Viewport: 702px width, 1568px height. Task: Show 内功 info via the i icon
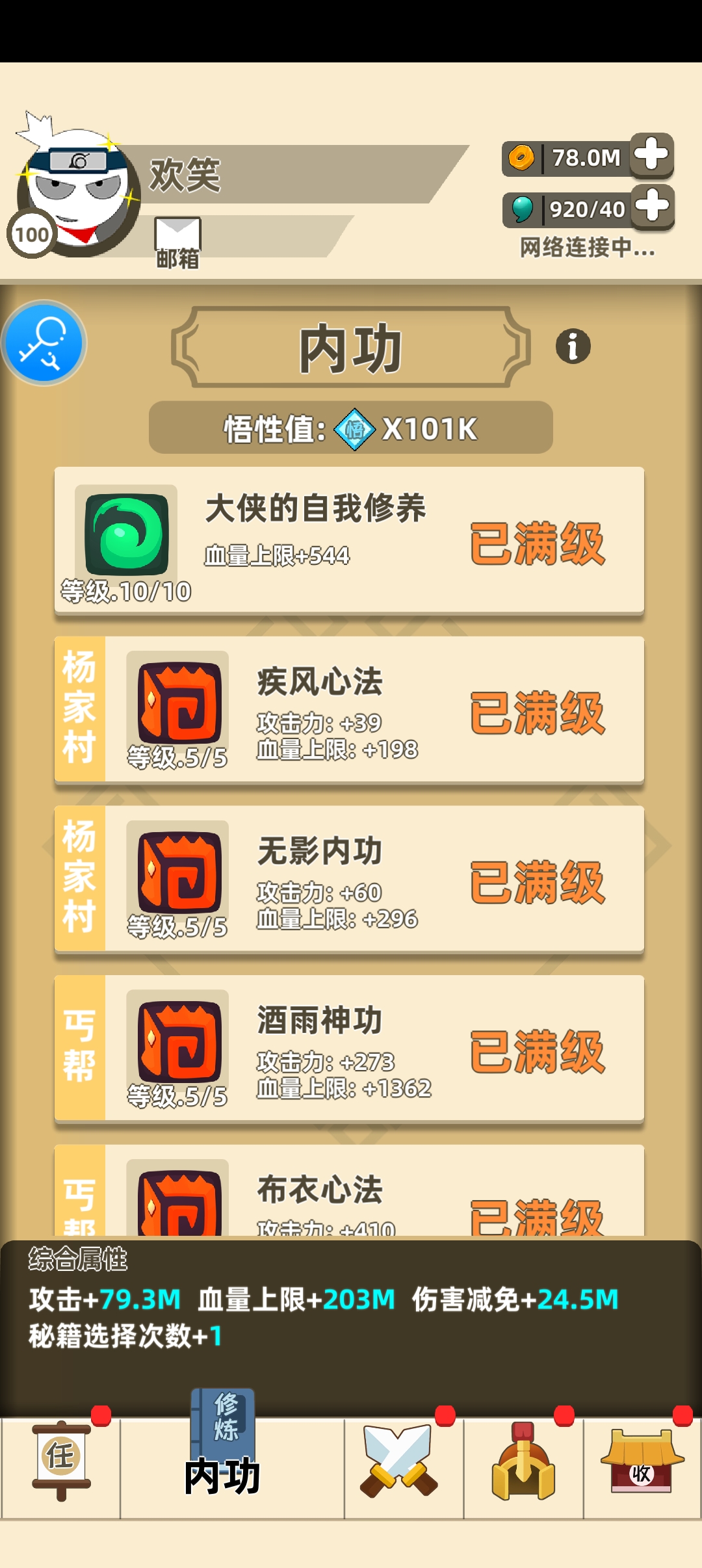coord(573,346)
